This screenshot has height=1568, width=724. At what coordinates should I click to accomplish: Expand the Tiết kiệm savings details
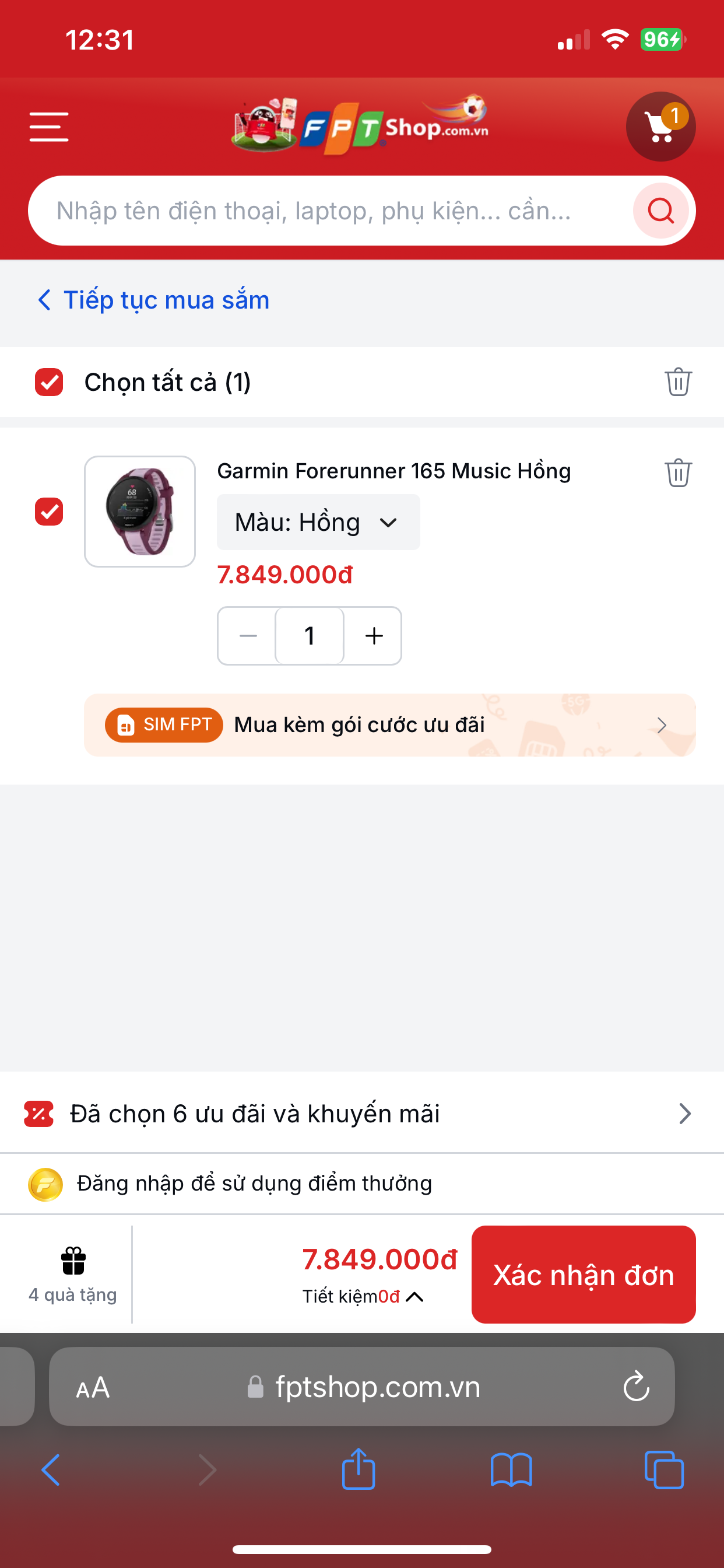[363, 1297]
